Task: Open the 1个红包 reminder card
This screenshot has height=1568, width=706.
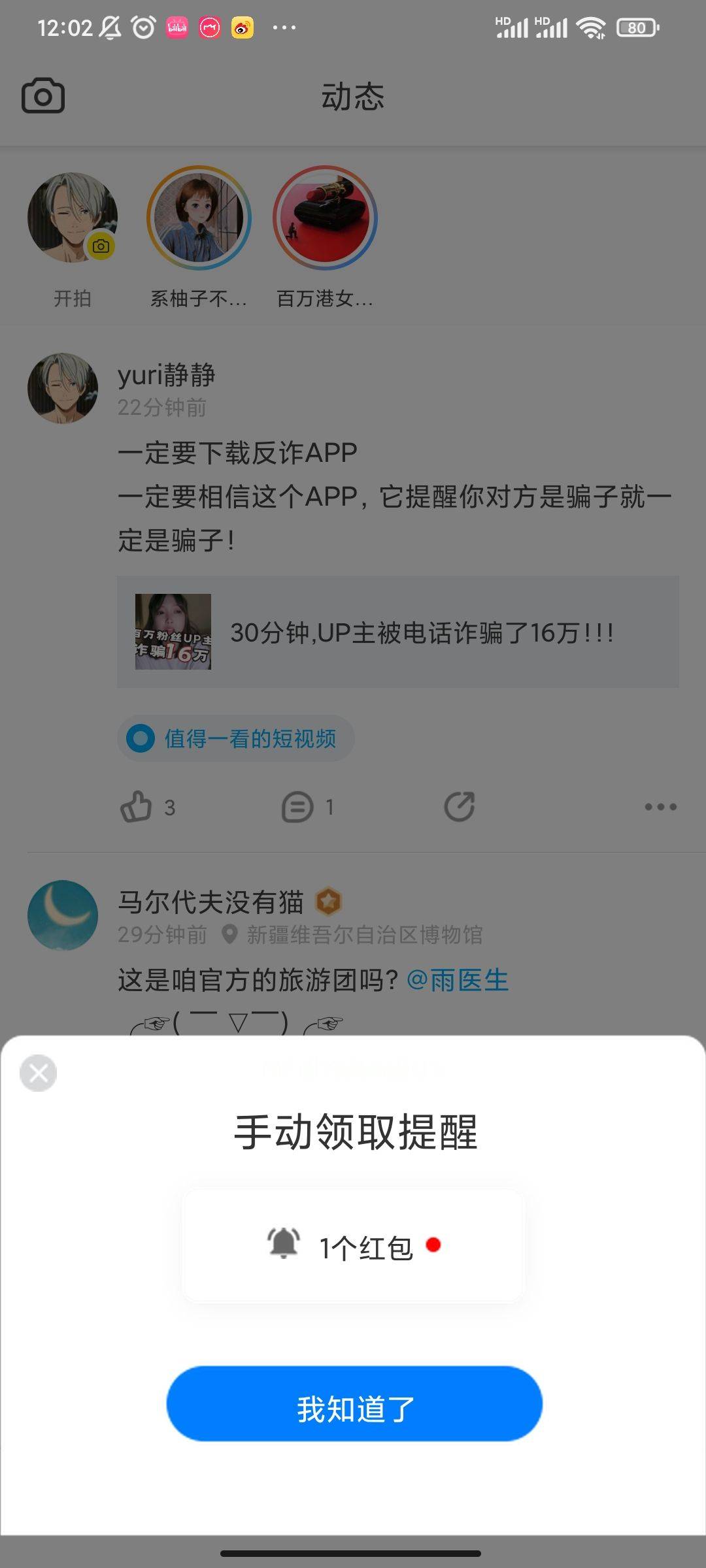Action: click(x=354, y=1247)
